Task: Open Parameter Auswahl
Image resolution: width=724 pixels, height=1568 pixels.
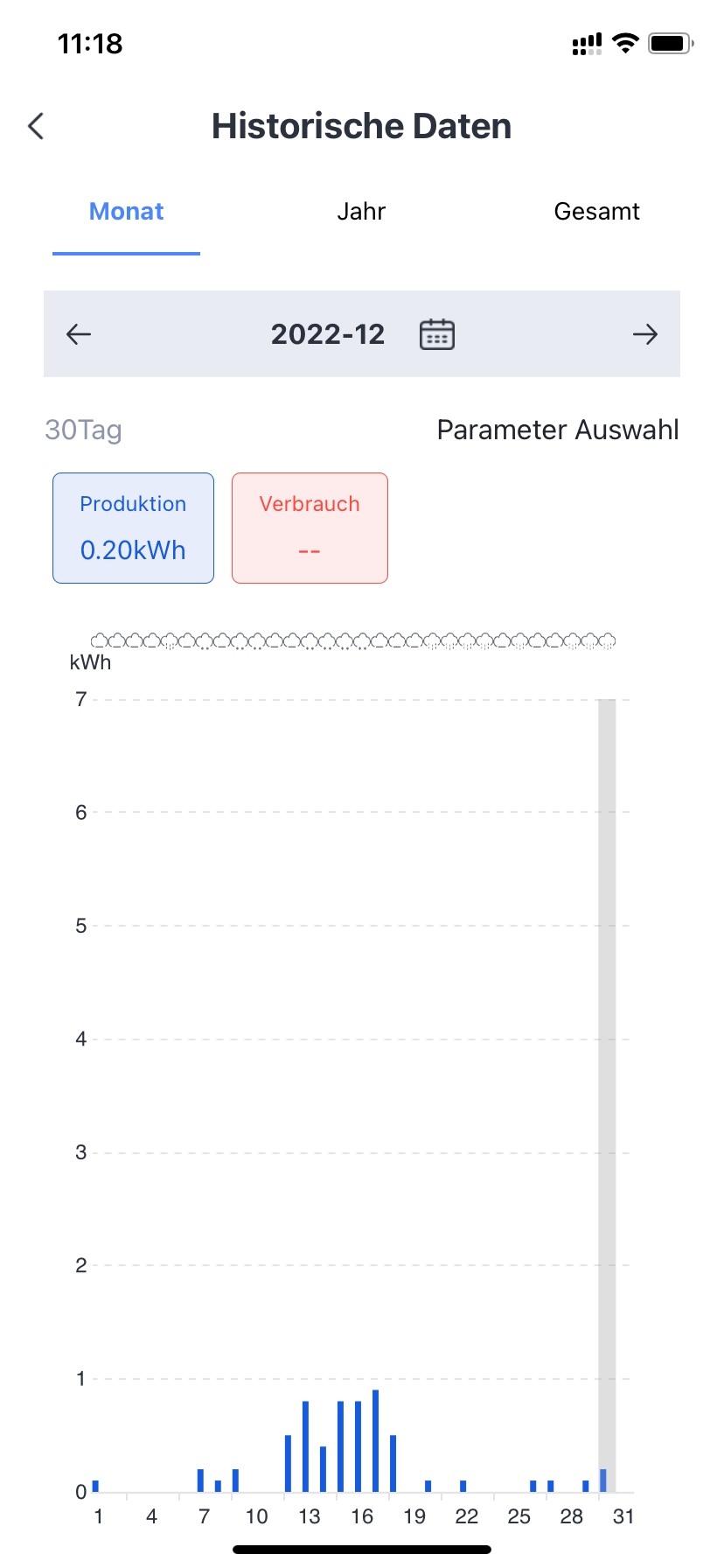Action: click(x=558, y=430)
